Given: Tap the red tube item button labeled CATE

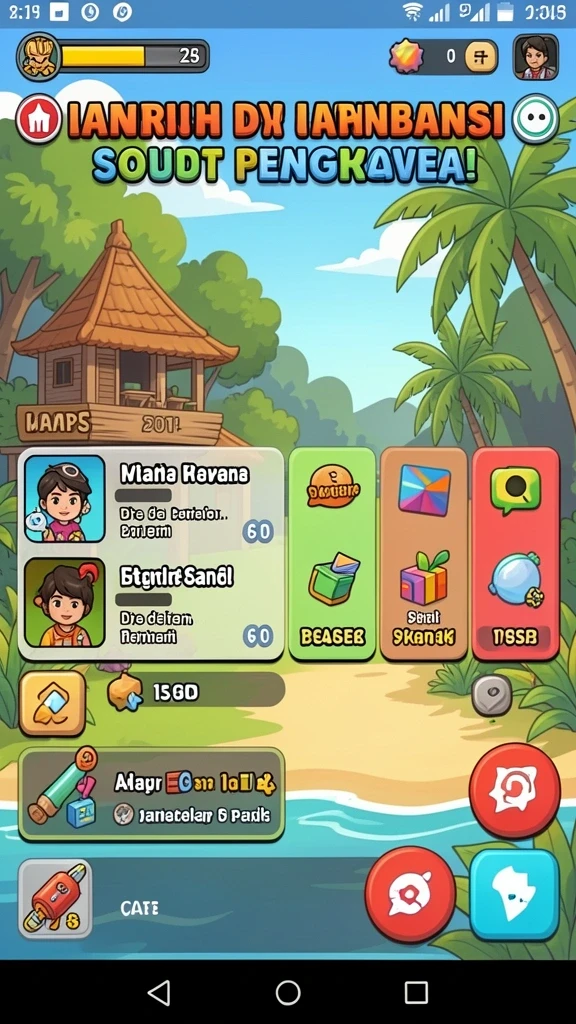Looking at the screenshot, I should [x=55, y=899].
